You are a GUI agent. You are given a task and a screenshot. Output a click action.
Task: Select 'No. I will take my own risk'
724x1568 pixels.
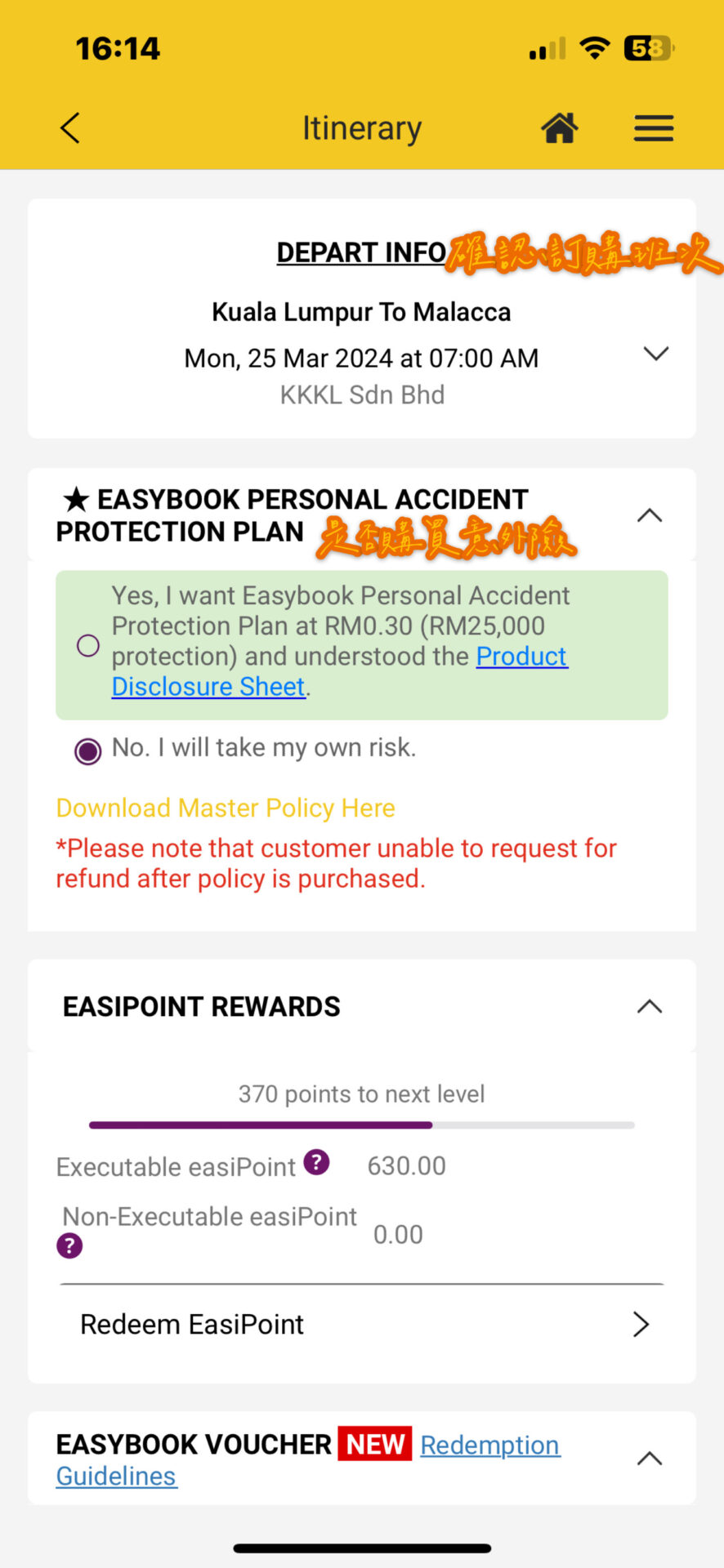[x=88, y=751]
